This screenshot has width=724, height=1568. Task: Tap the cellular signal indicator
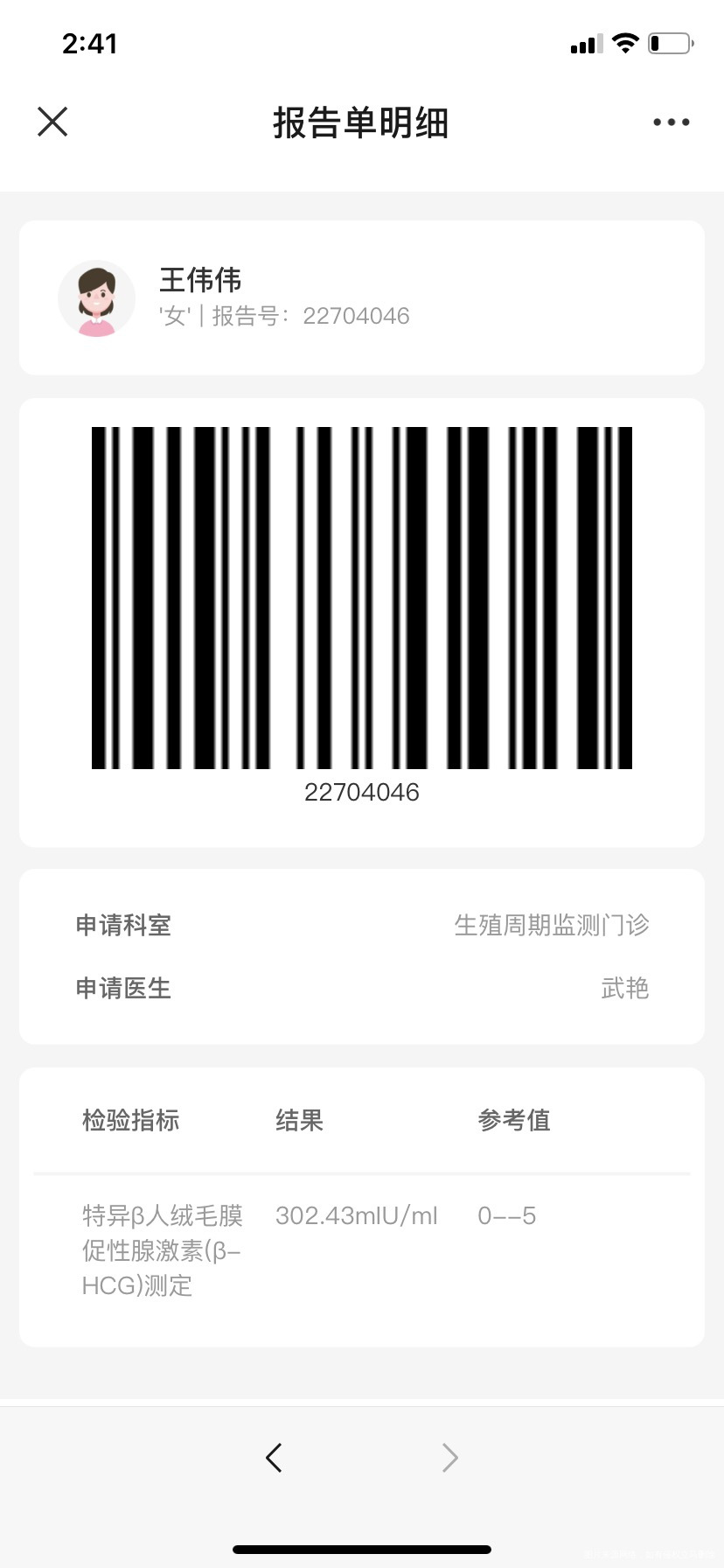click(x=585, y=42)
